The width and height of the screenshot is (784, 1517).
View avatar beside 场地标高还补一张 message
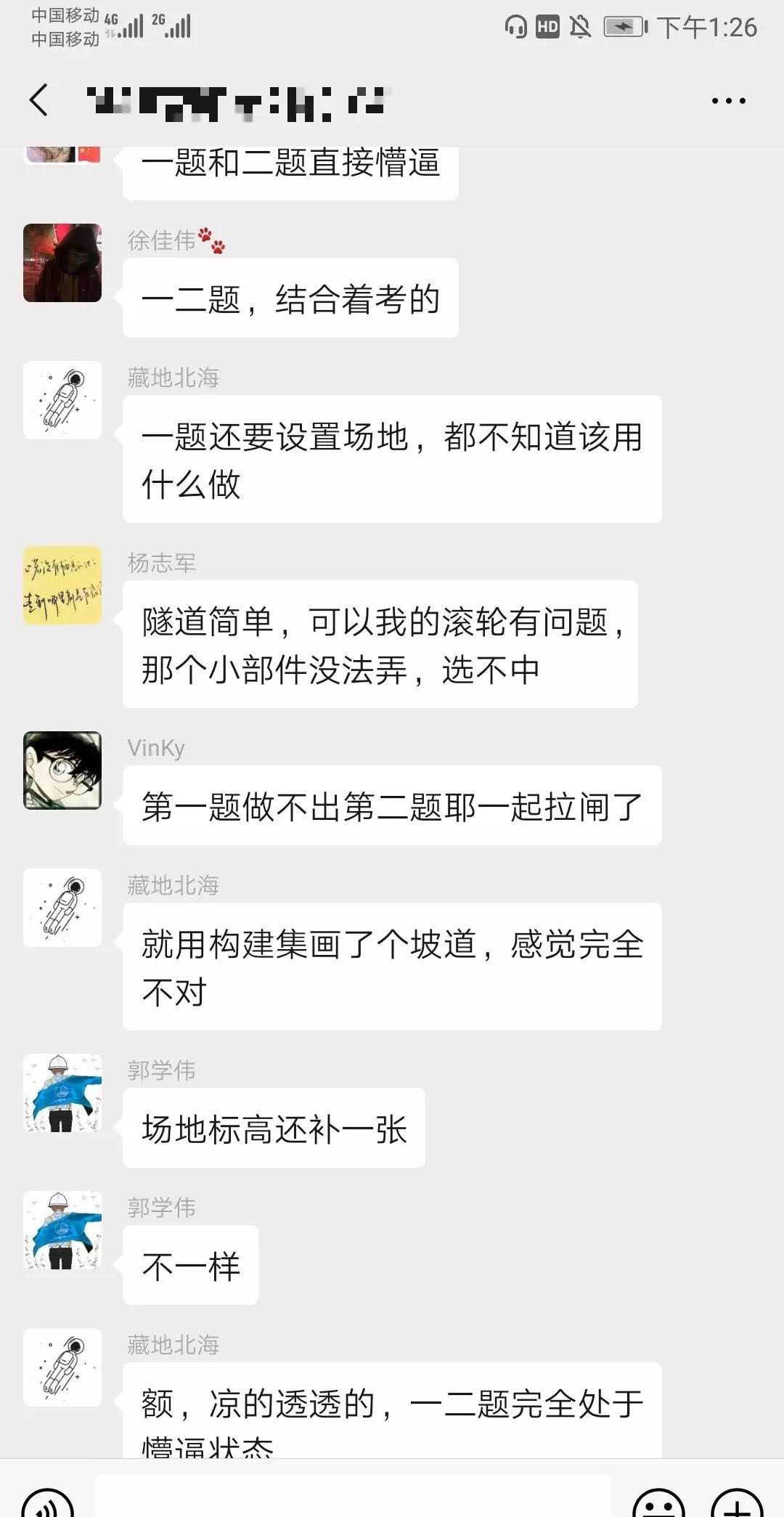click(x=62, y=1093)
